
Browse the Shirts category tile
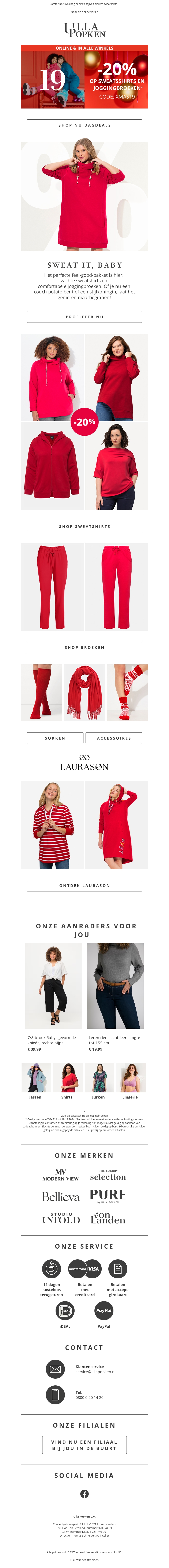pos(67,1080)
